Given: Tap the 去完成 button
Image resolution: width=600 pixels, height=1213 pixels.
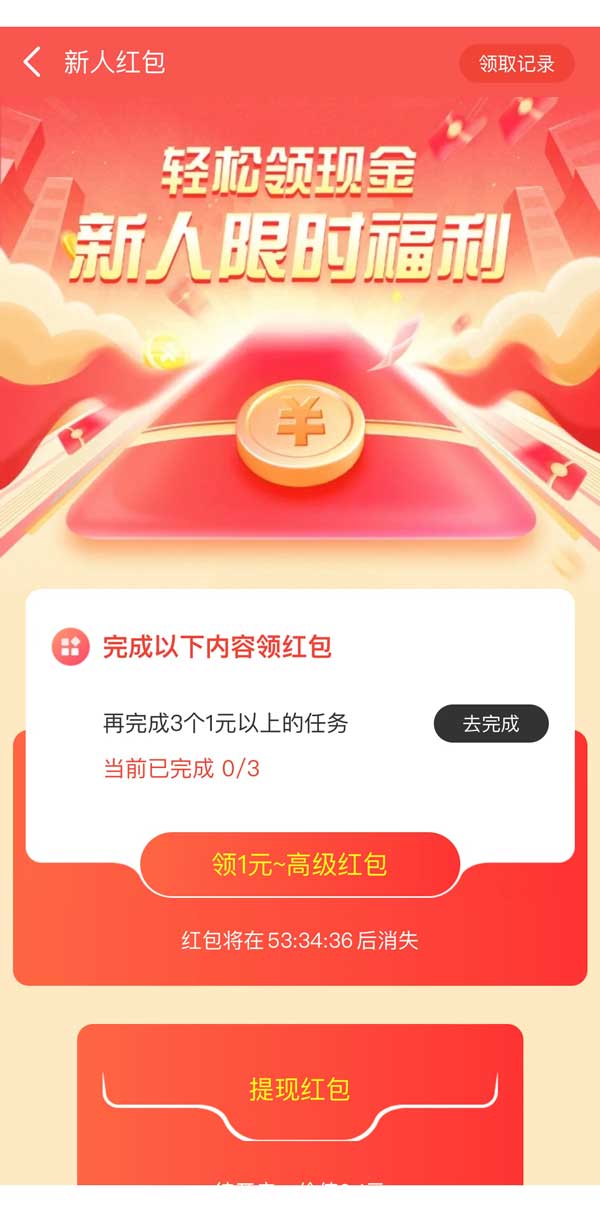Looking at the screenshot, I should 491,724.
